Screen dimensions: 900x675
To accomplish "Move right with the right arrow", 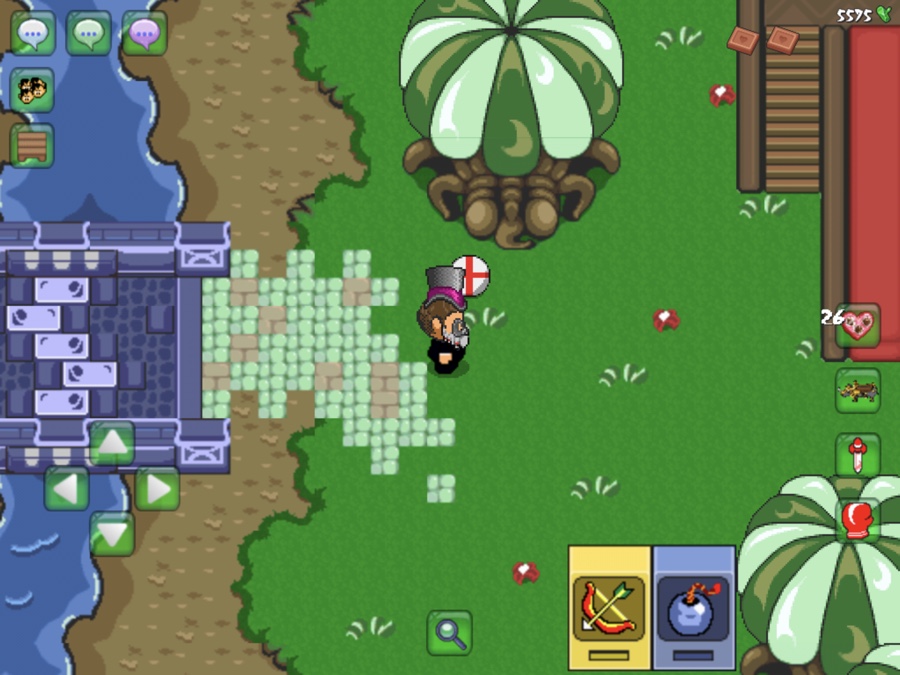I will (x=157, y=489).
